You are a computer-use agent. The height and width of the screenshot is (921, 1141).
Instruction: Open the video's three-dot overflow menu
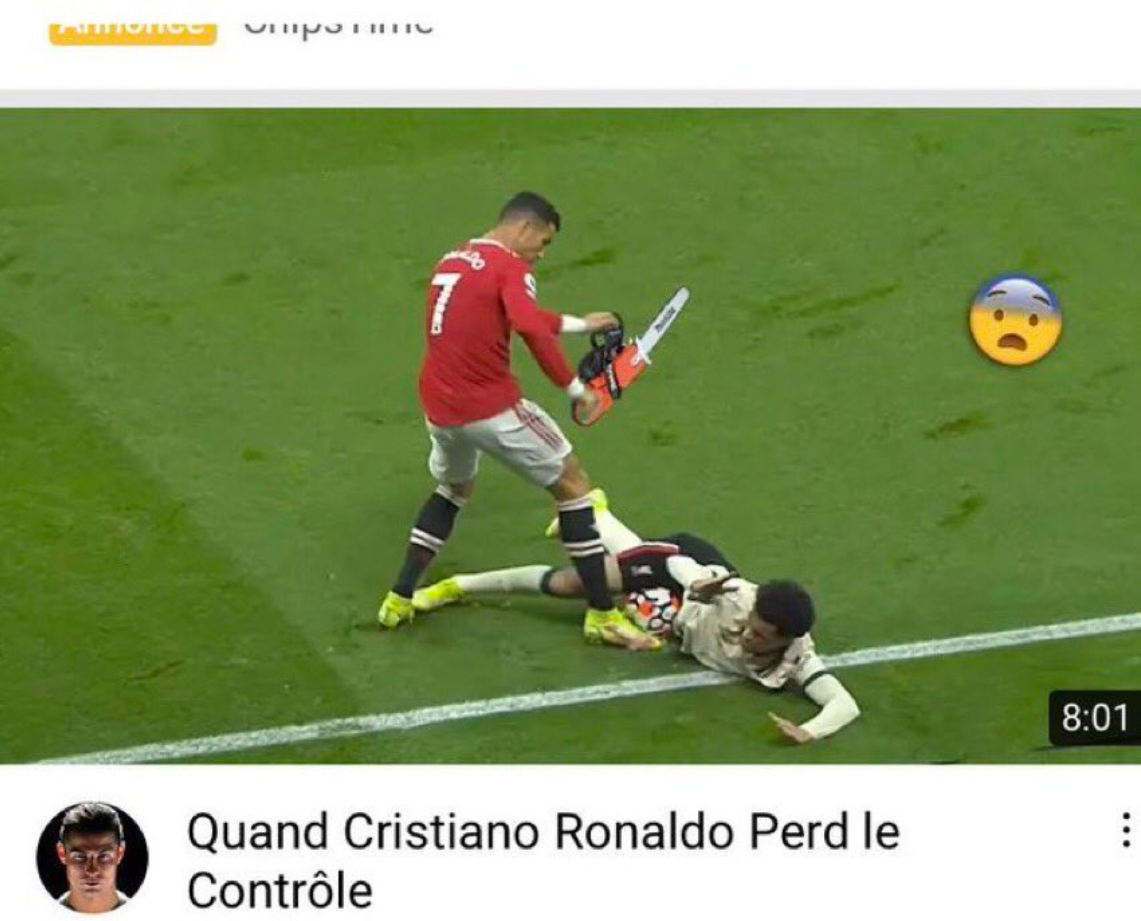(x=1126, y=830)
